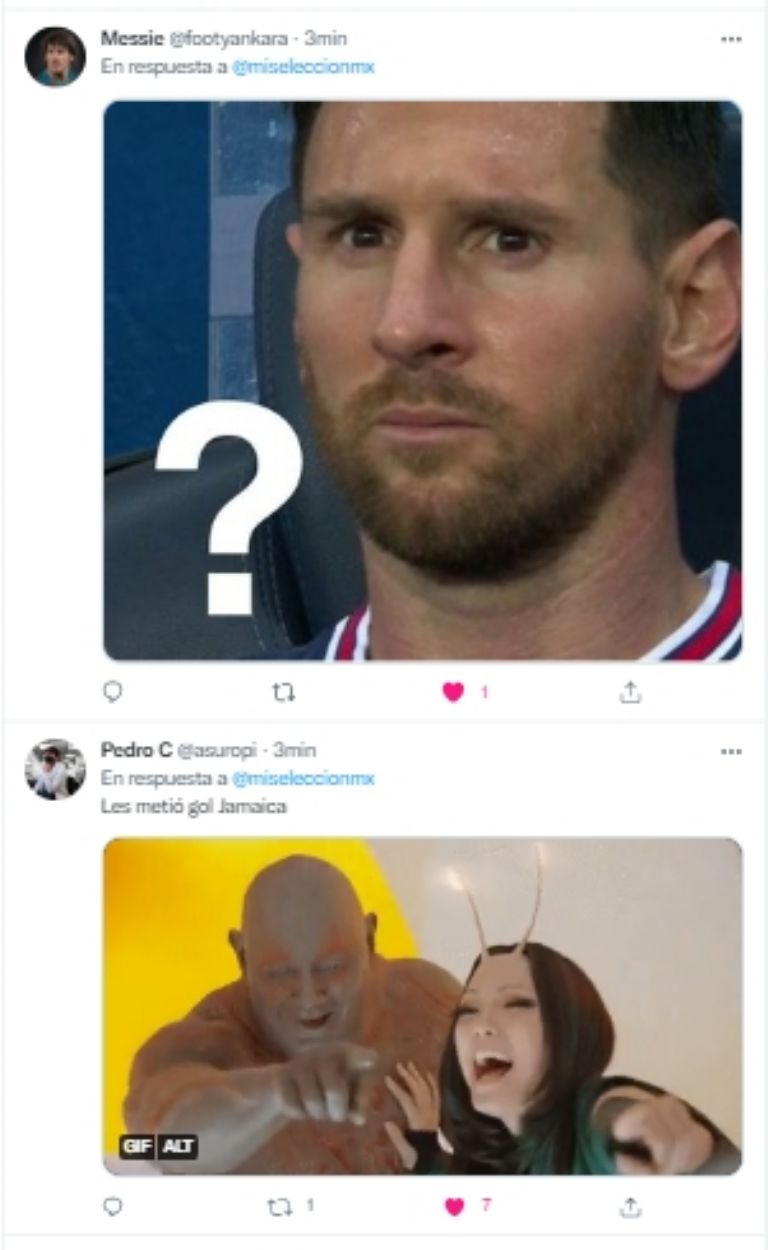Image resolution: width=768 pixels, height=1250 pixels.
Task: Retweet Messie's tweet
Action: (284, 692)
